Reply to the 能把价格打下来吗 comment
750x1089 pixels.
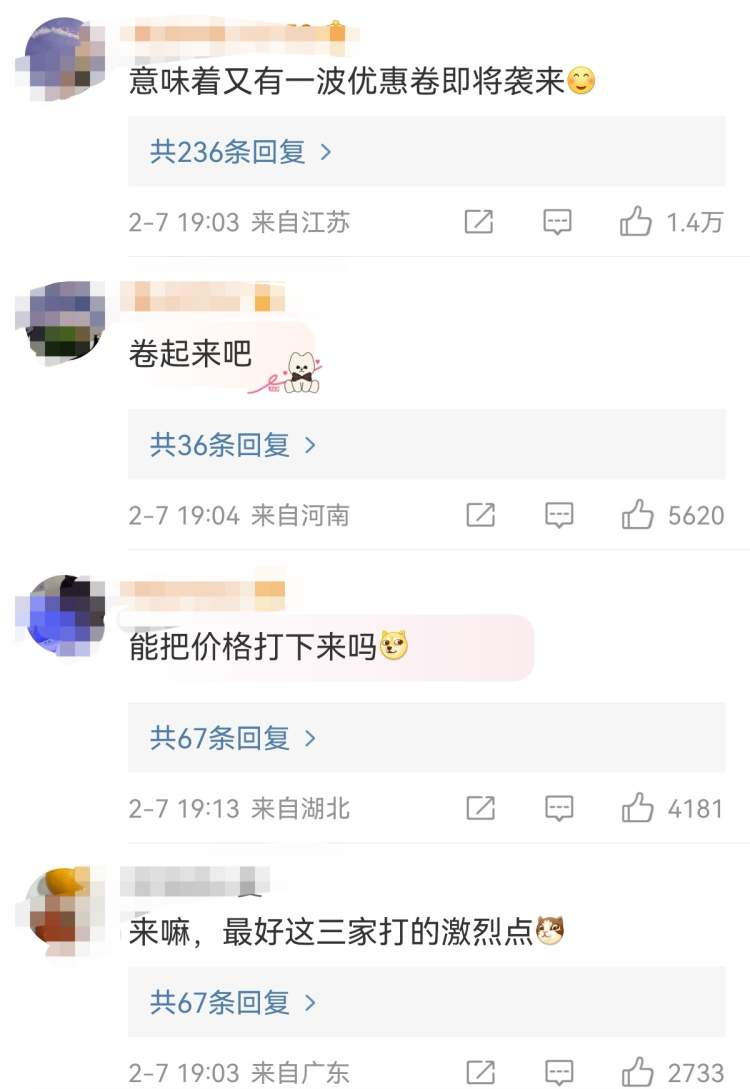point(559,808)
